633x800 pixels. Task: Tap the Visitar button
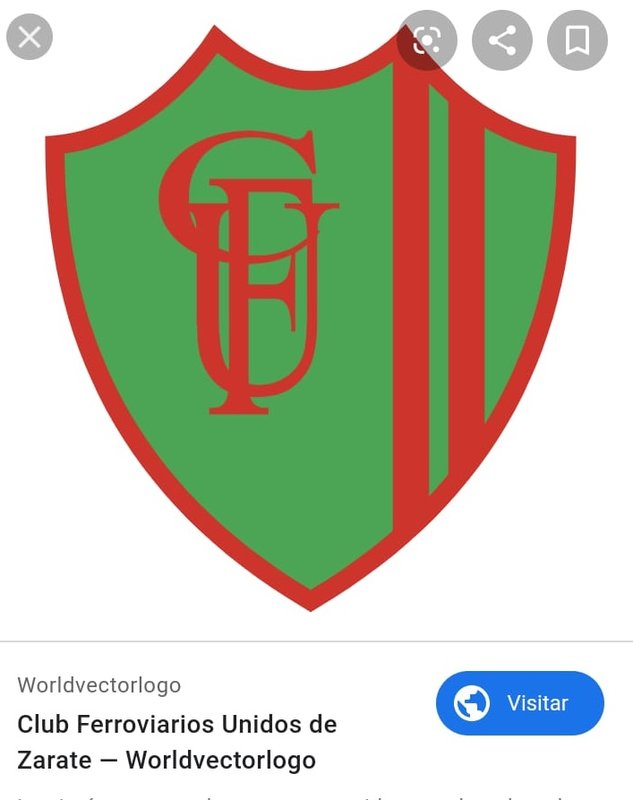click(x=520, y=703)
